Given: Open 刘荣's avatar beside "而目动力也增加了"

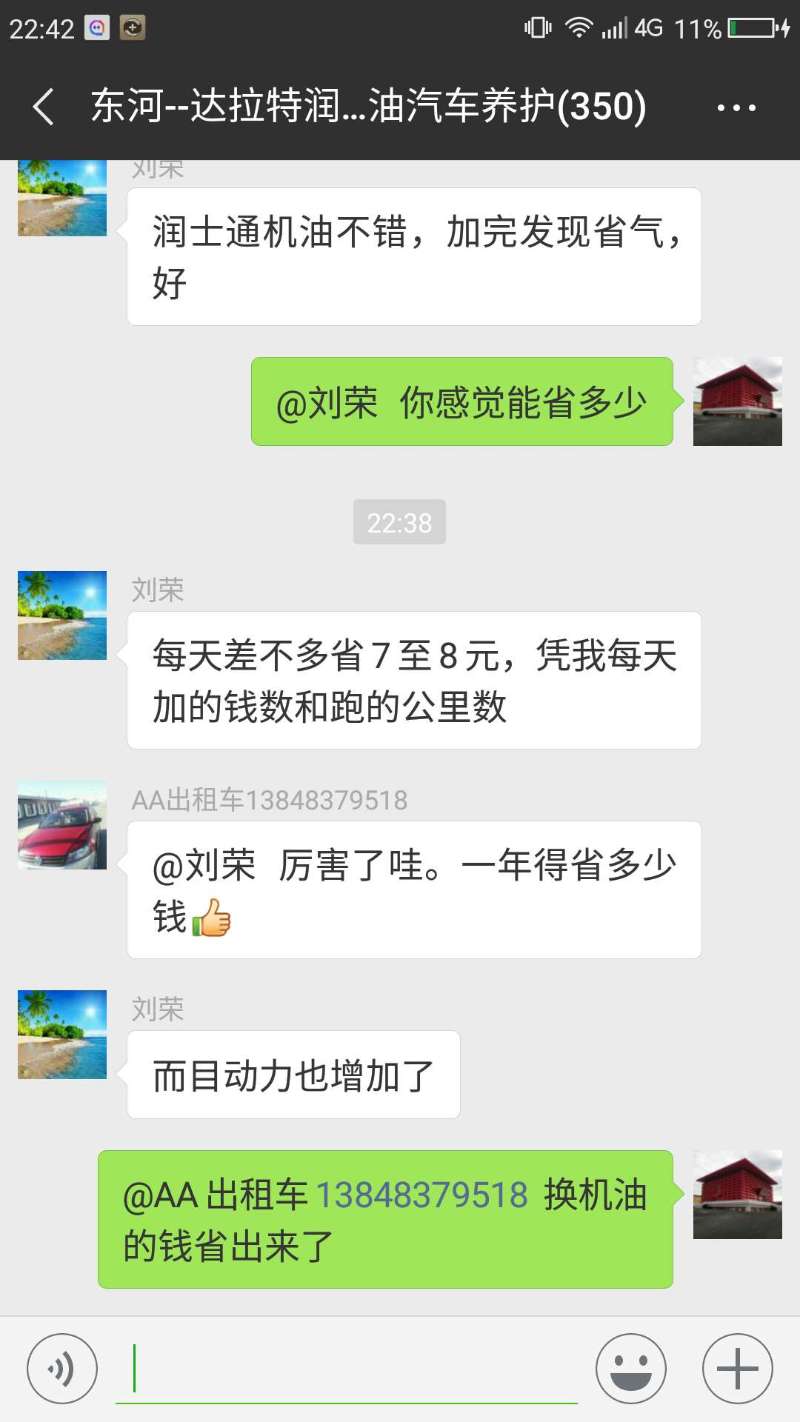Looking at the screenshot, I should [62, 1034].
